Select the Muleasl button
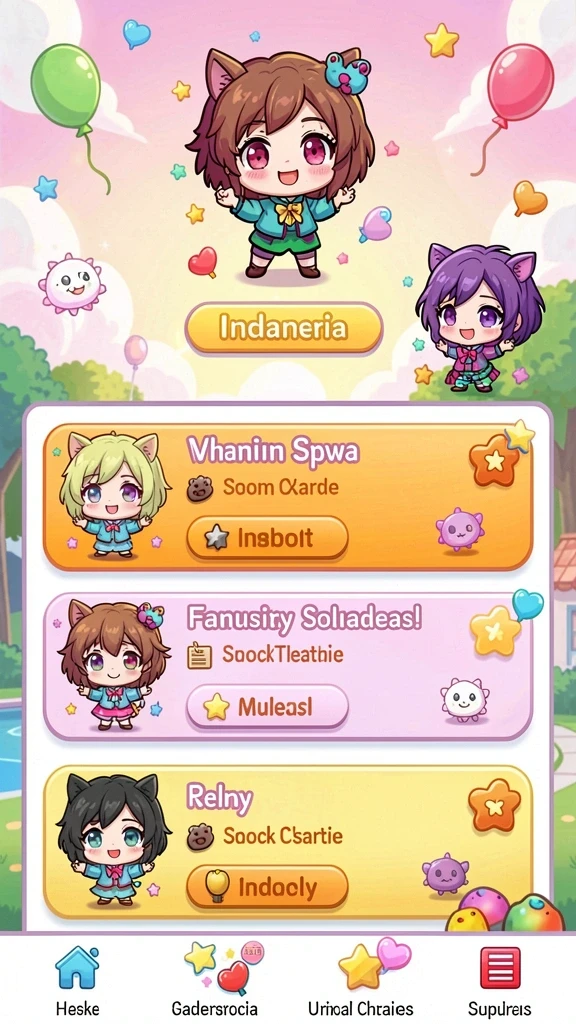 [x=267, y=706]
